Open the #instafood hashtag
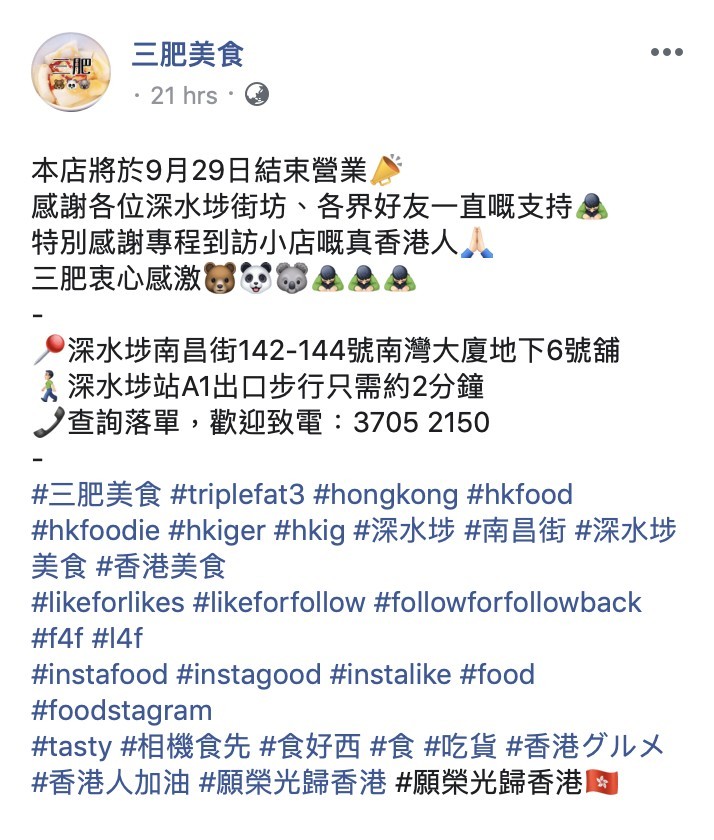This screenshot has height=840, width=714. [x=100, y=674]
